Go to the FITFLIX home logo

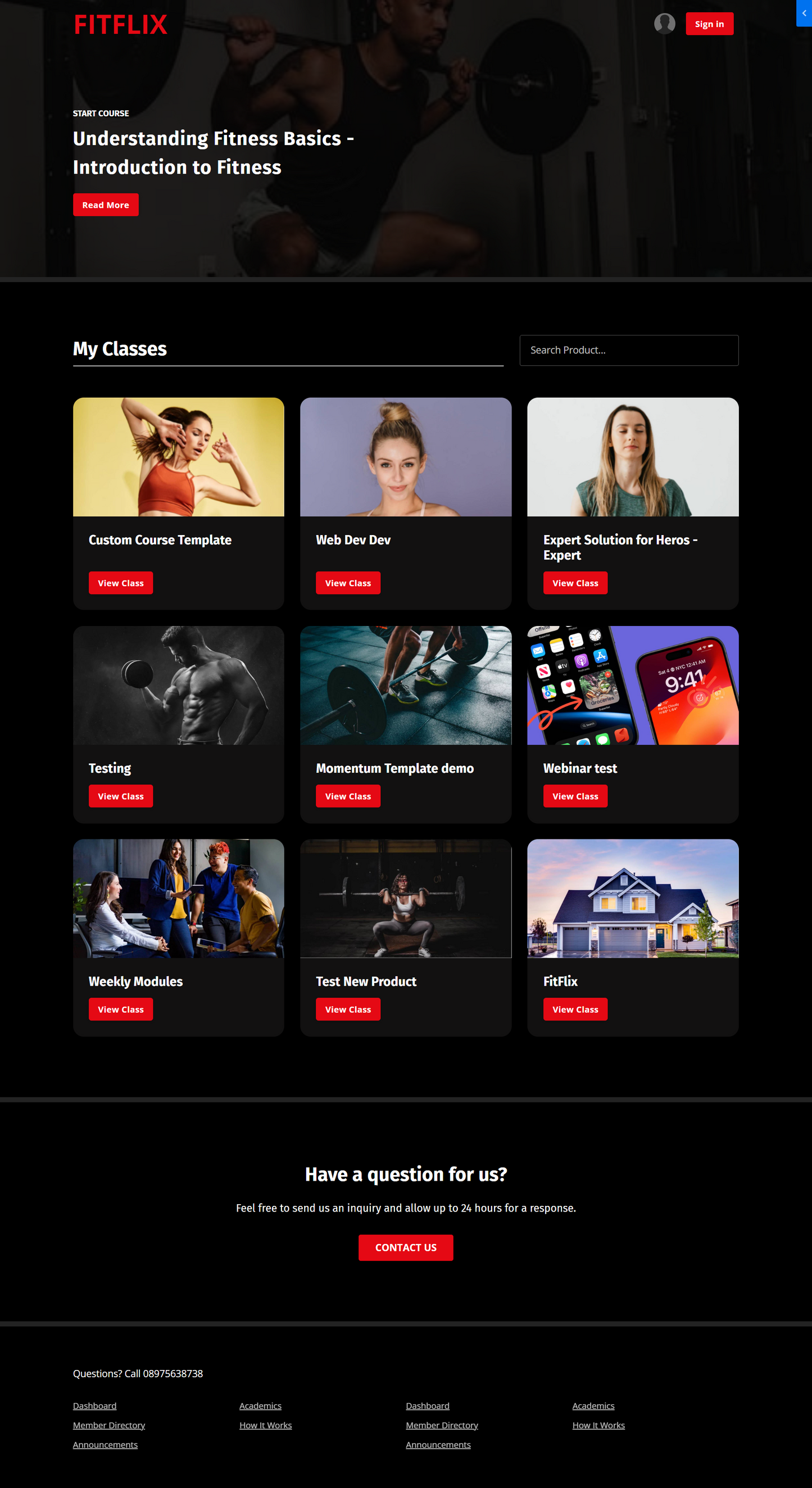coord(121,24)
